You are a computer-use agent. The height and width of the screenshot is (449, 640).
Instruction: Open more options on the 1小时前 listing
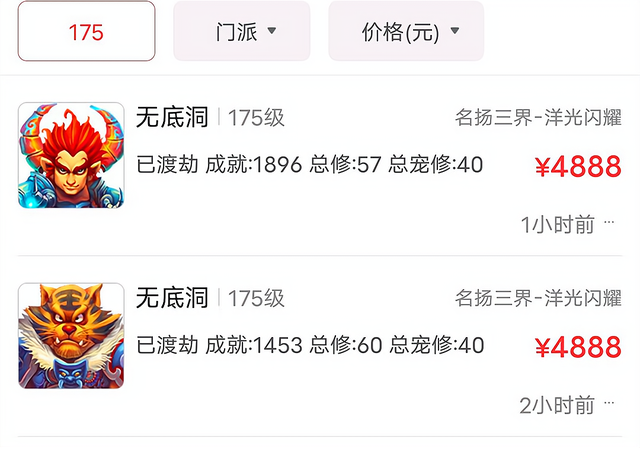click(x=609, y=224)
